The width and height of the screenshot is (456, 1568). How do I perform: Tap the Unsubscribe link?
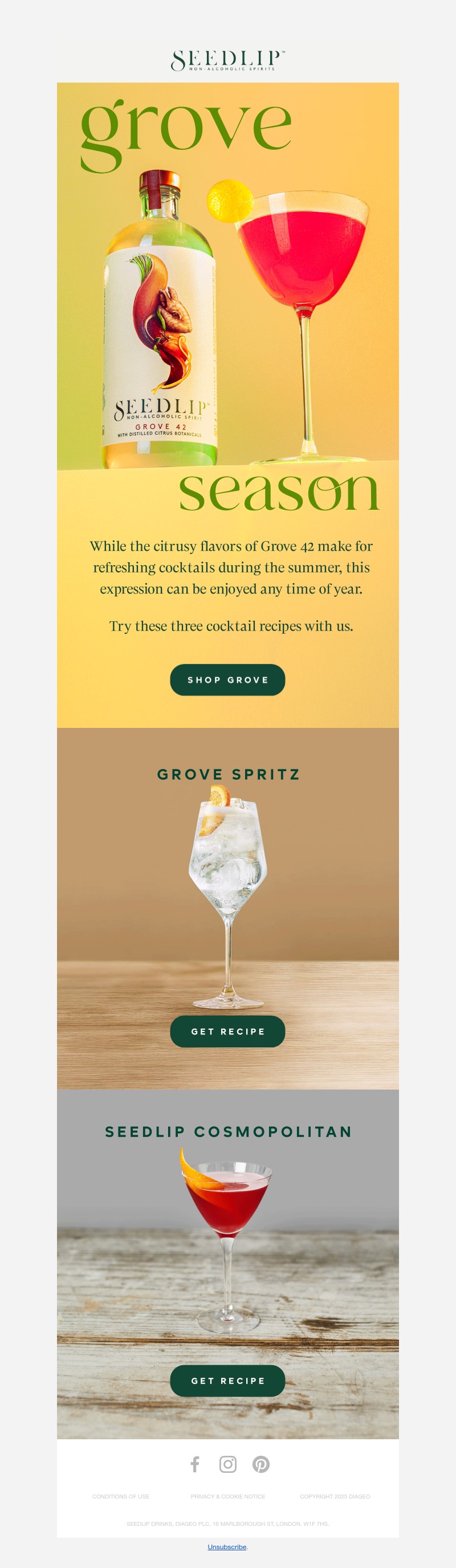226,1547
